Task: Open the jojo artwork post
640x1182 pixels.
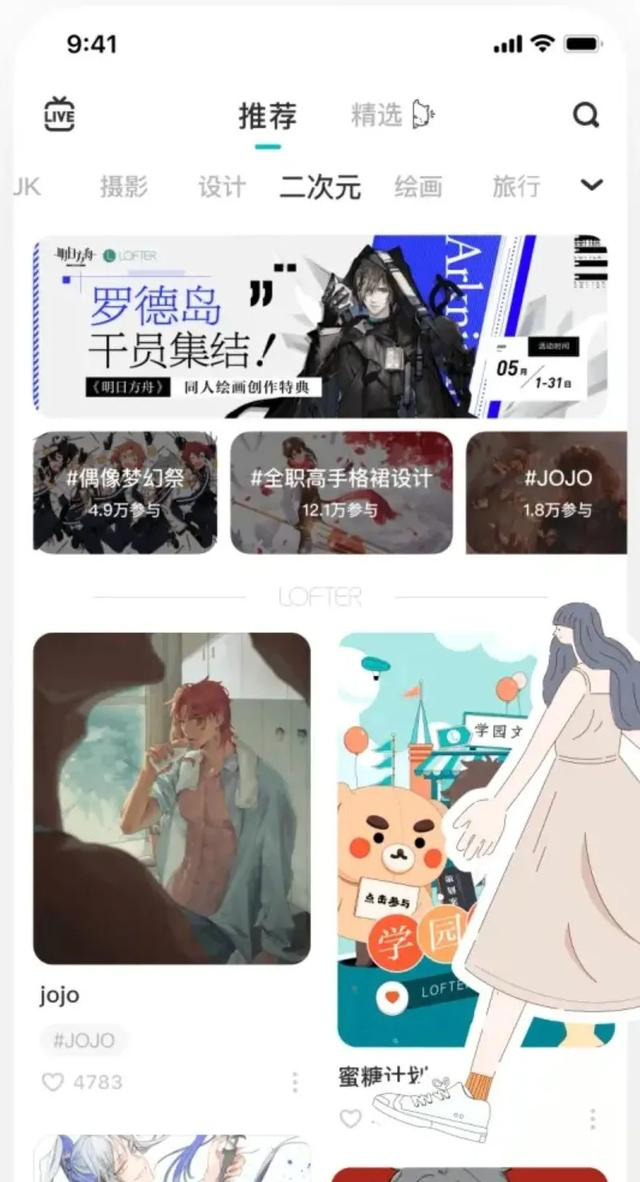Action: coord(172,798)
